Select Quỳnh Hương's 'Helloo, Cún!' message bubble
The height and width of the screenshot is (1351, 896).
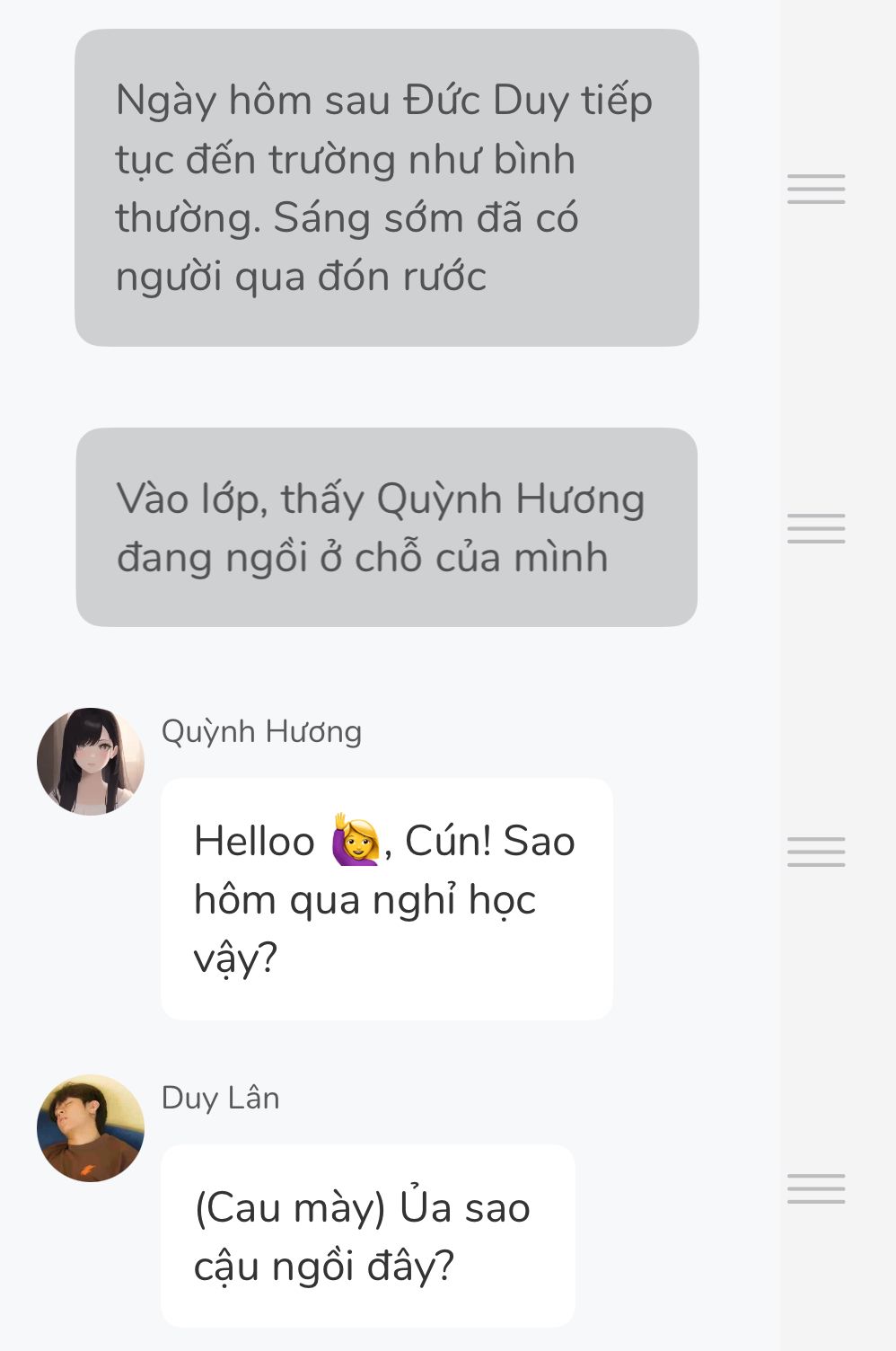point(386,898)
